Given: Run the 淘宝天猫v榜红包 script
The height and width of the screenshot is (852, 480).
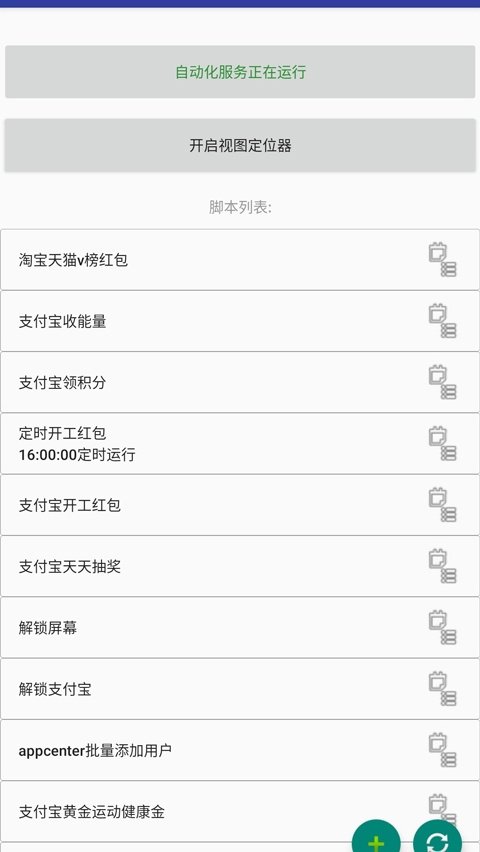Looking at the screenshot, I should click(240, 260).
